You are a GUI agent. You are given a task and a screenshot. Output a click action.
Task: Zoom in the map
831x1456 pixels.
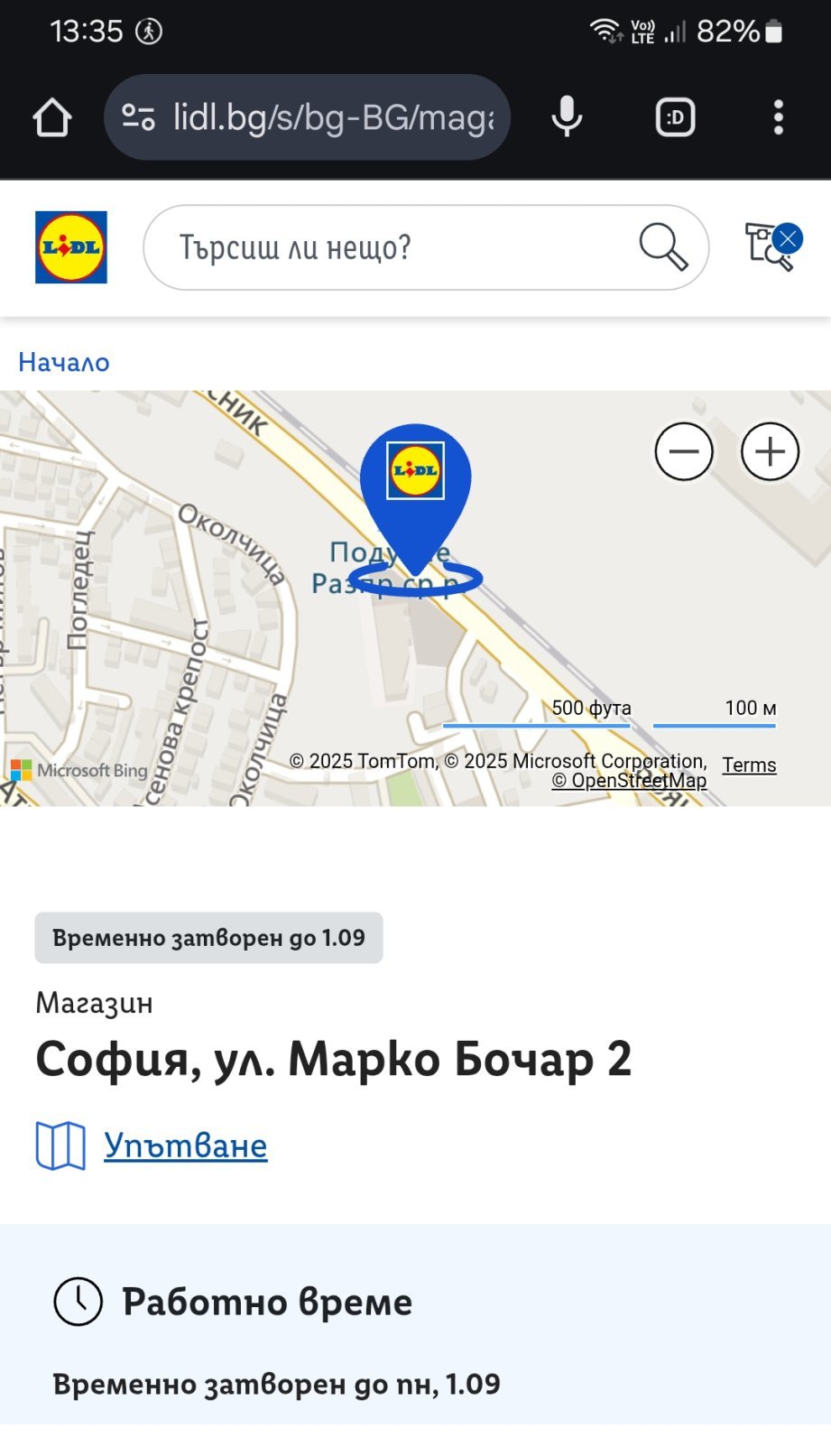(770, 451)
